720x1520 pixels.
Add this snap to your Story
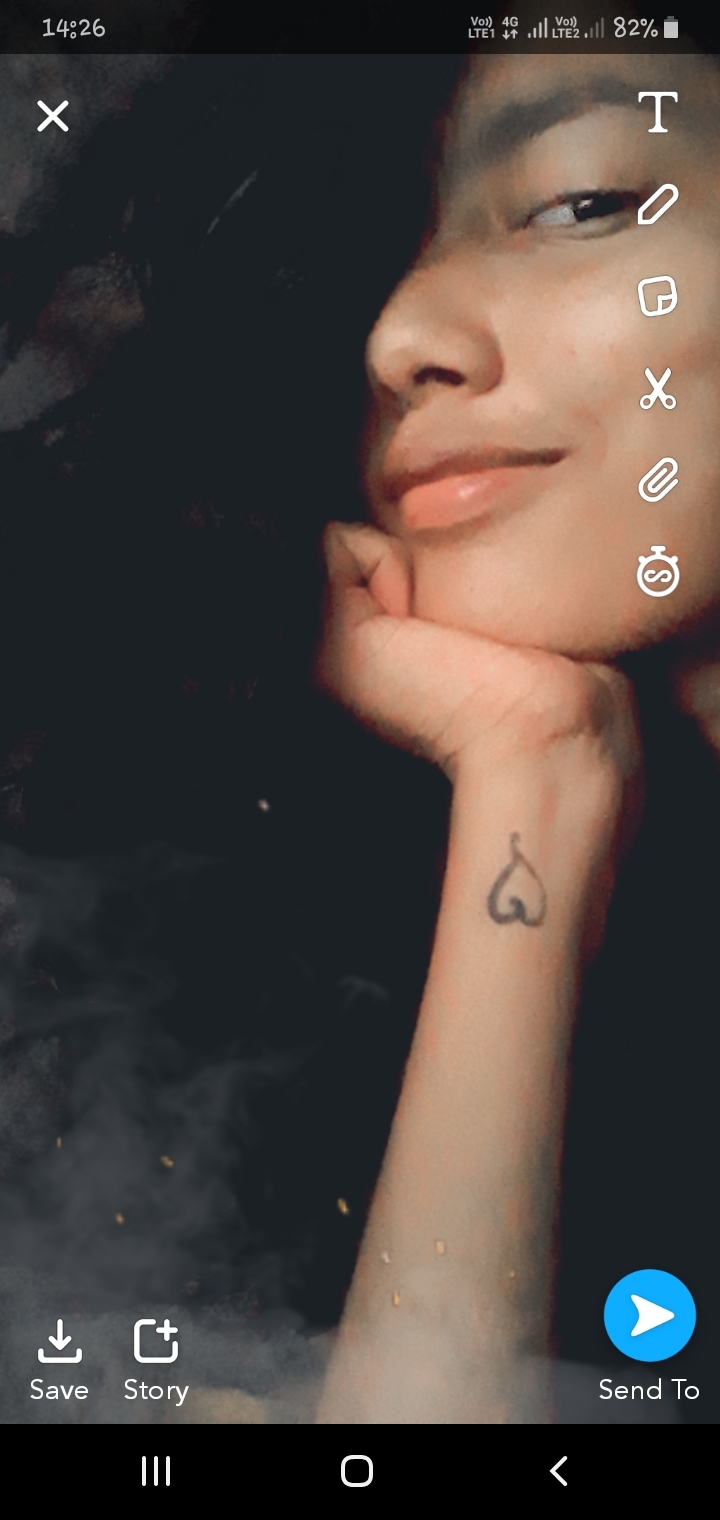pyautogui.click(x=156, y=1358)
